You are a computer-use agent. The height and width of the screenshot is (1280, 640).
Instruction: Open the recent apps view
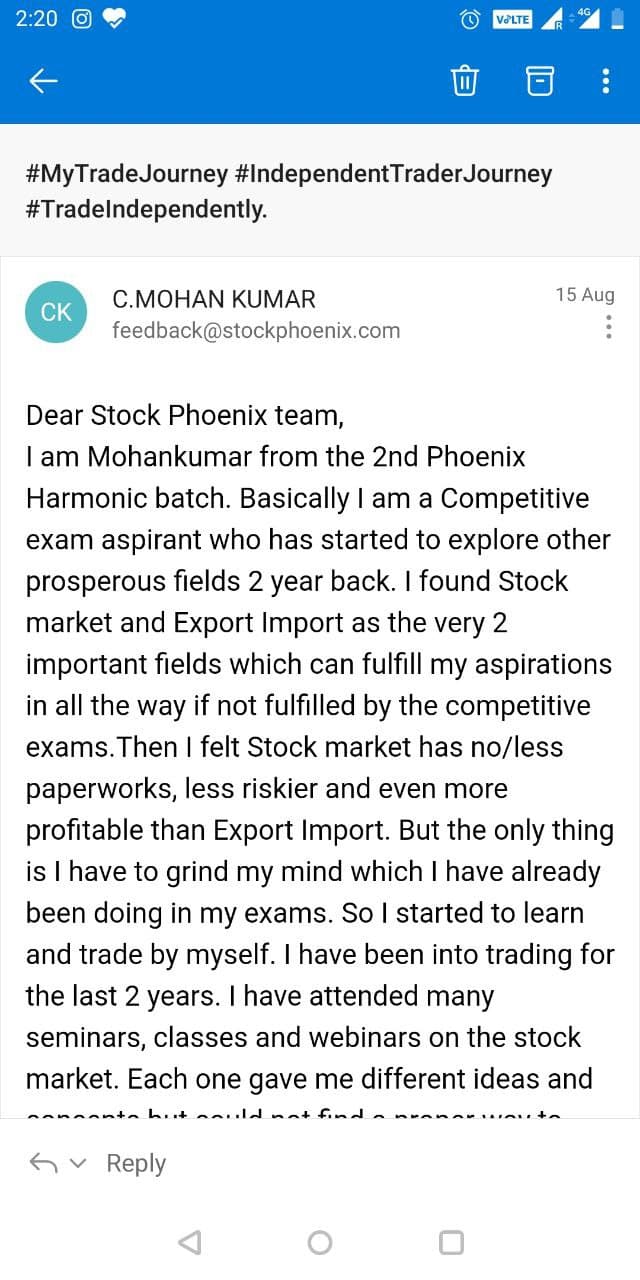(x=451, y=1242)
